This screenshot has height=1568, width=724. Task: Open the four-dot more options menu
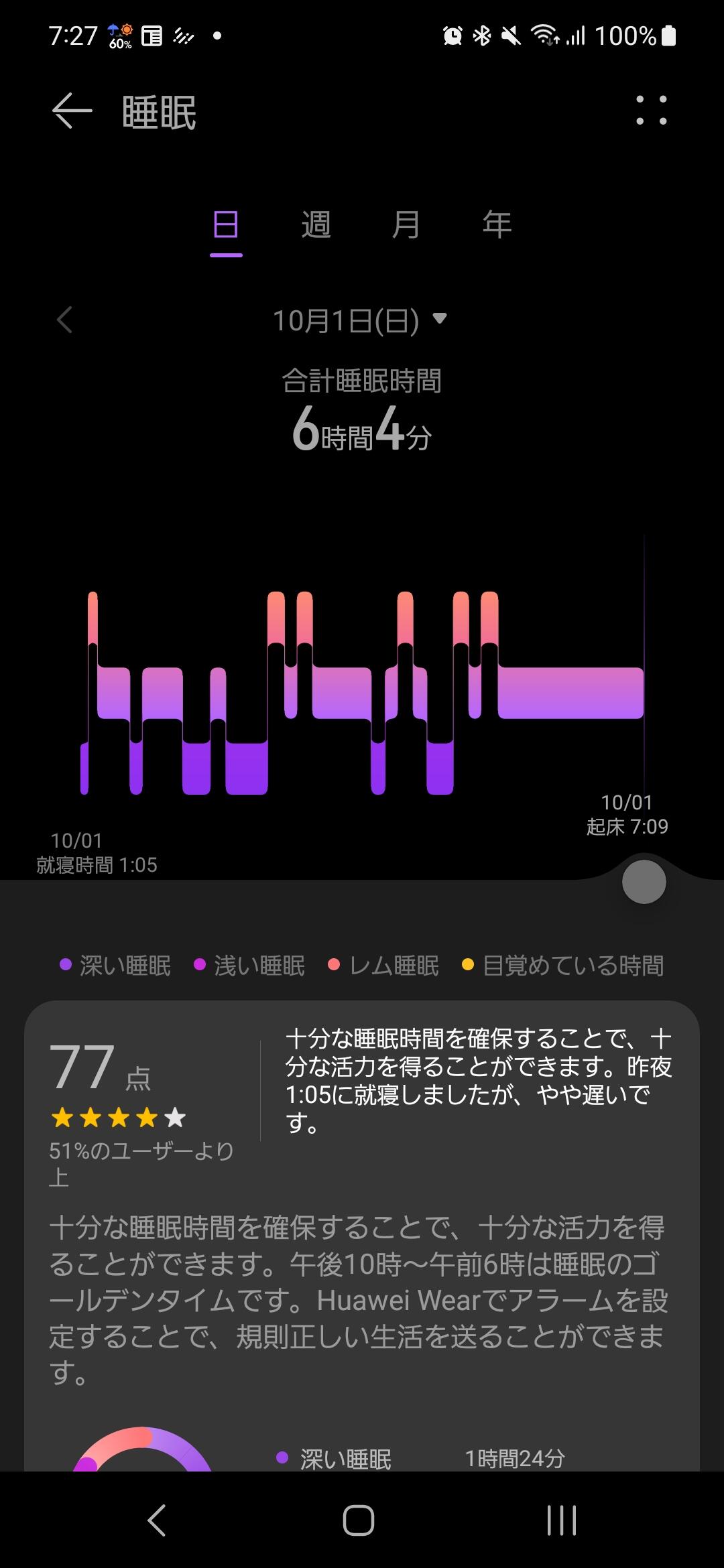(x=651, y=111)
